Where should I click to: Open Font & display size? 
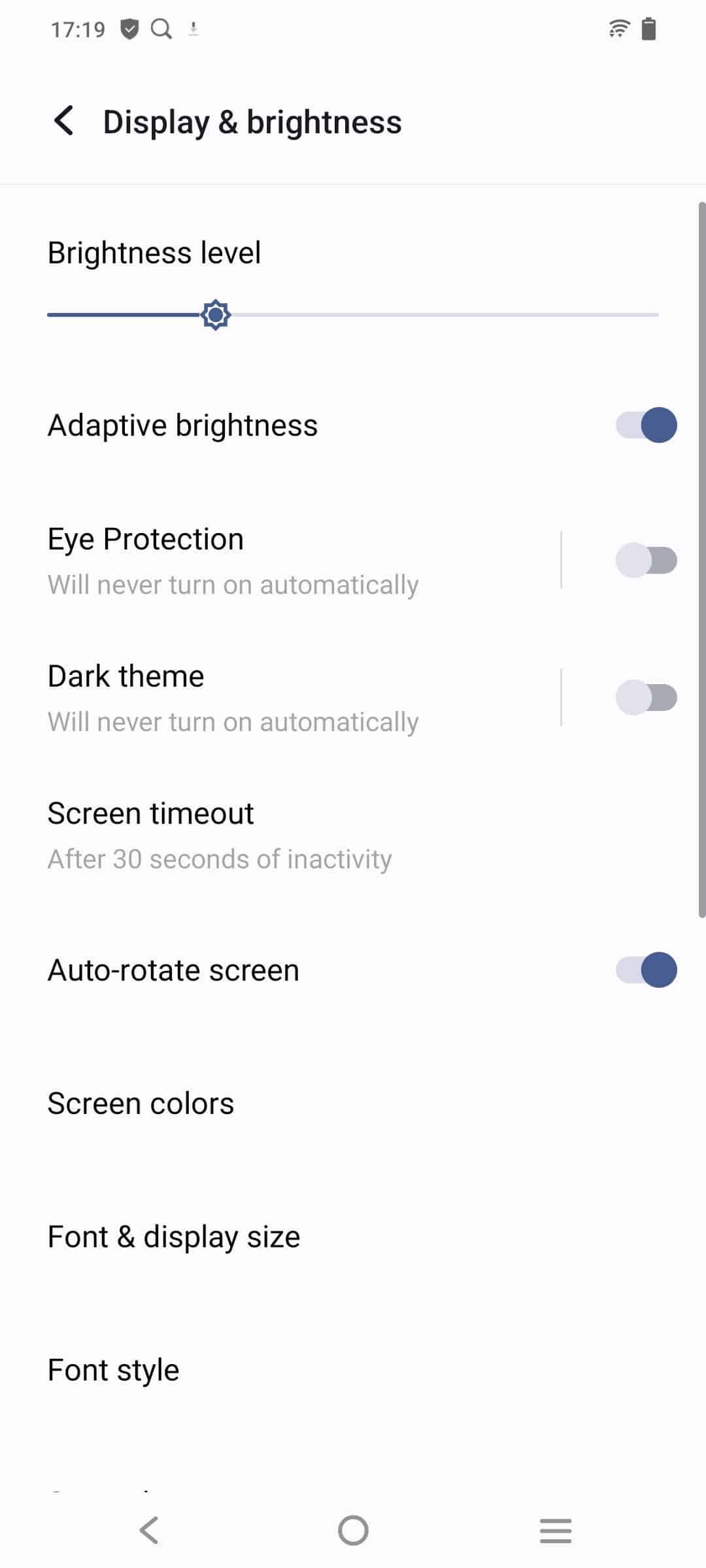click(x=353, y=1237)
